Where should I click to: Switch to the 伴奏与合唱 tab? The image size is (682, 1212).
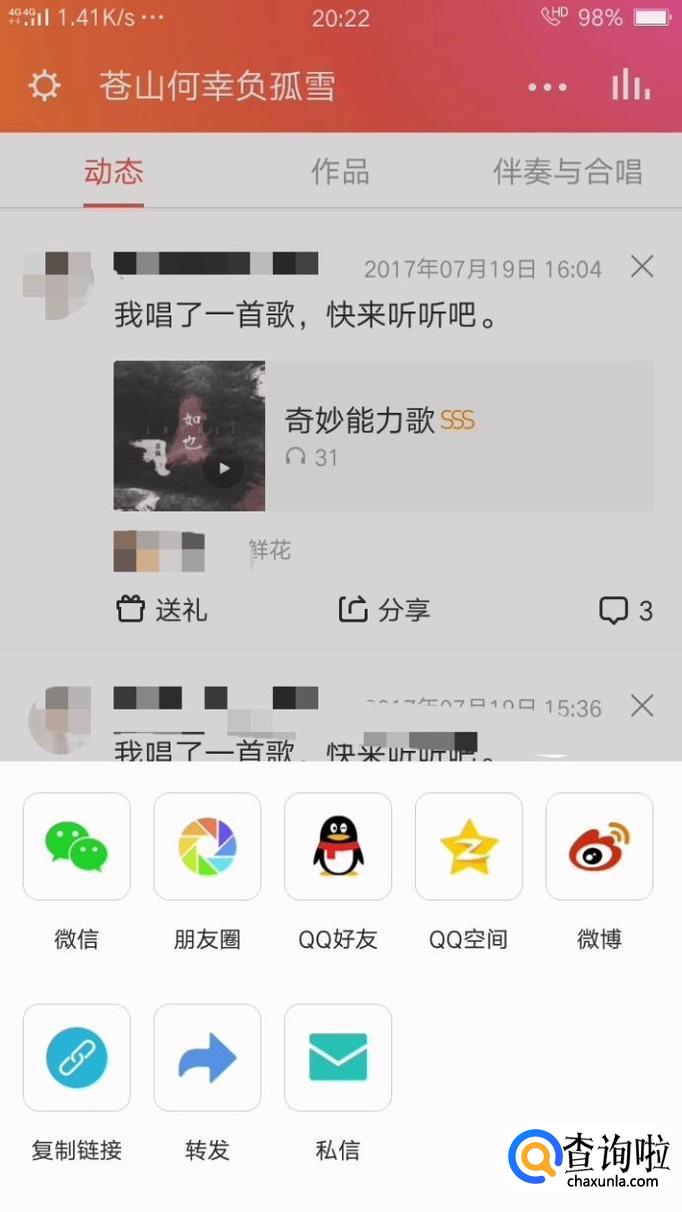point(567,172)
